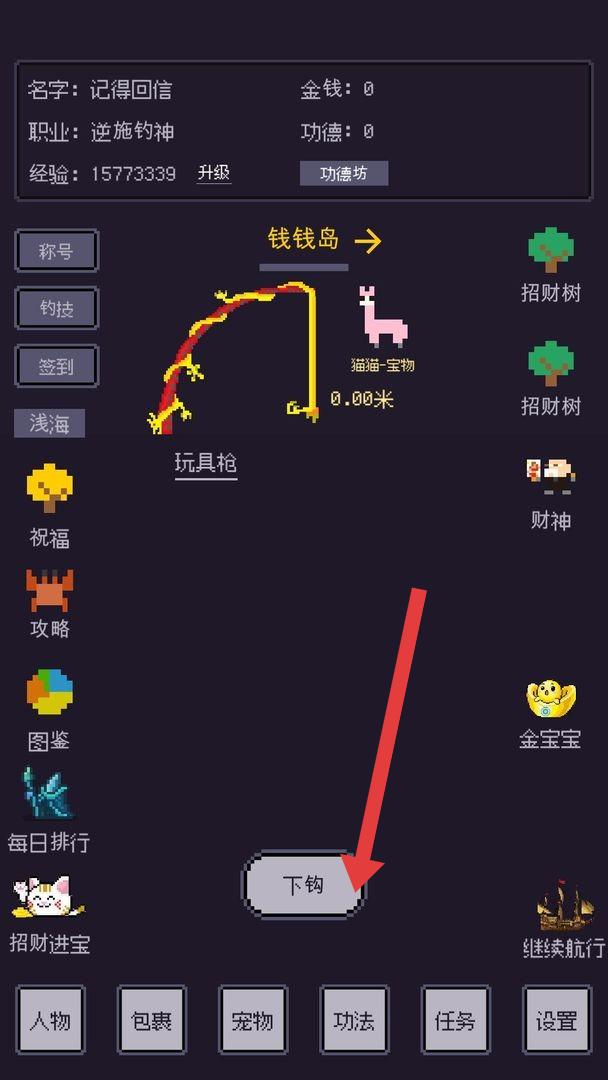This screenshot has width=608, height=1080.
Task: Tap 继续航行 ship to continue sailing
Action: point(564,920)
